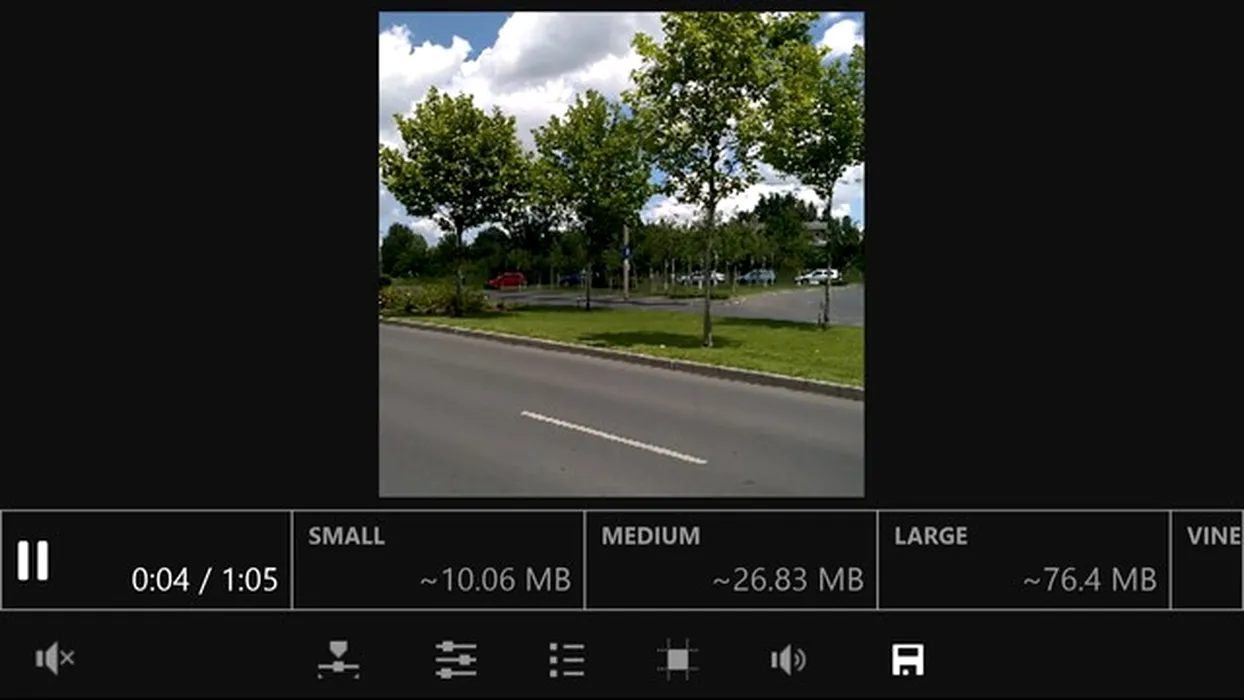Select the SMALL export size

tap(438, 560)
